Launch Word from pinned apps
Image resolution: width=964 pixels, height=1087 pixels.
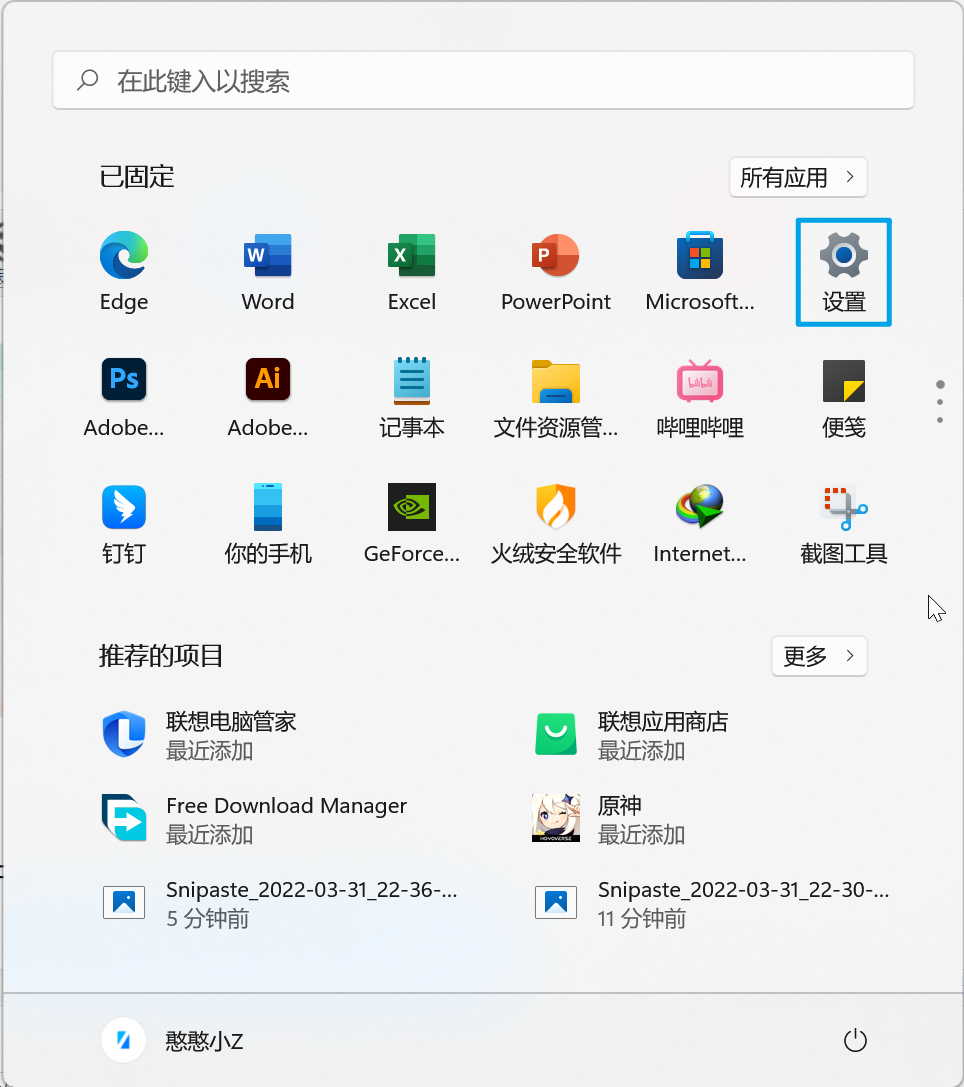[x=268, y=272]
